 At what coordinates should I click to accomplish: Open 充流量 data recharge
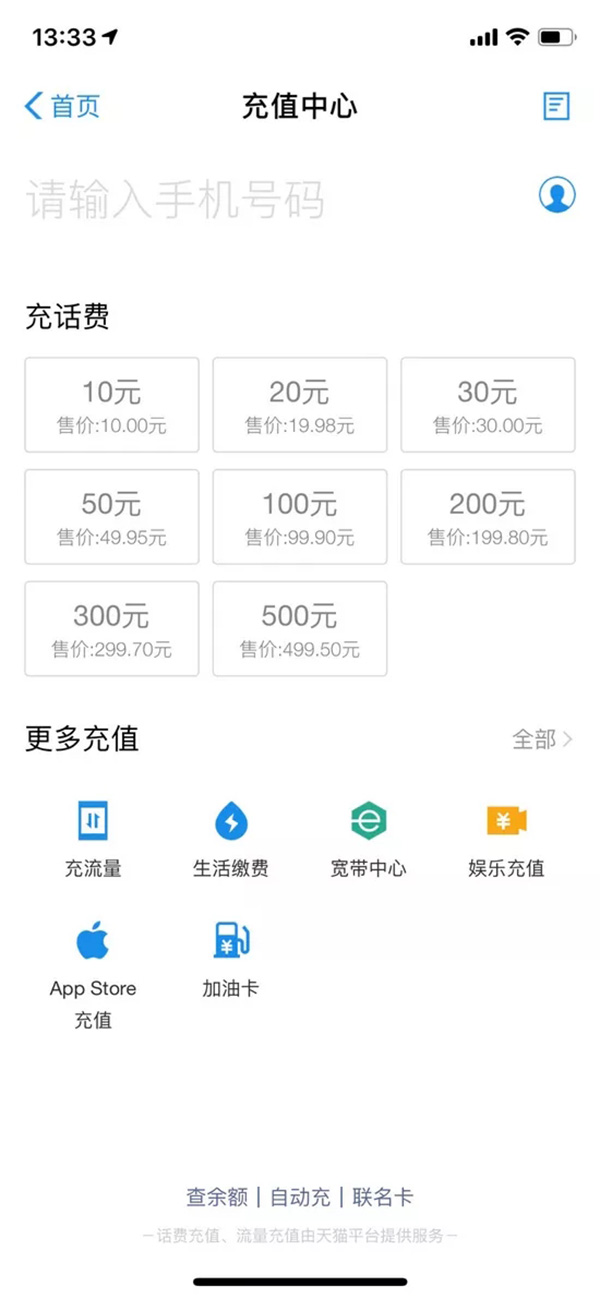[x=93, y=838]
